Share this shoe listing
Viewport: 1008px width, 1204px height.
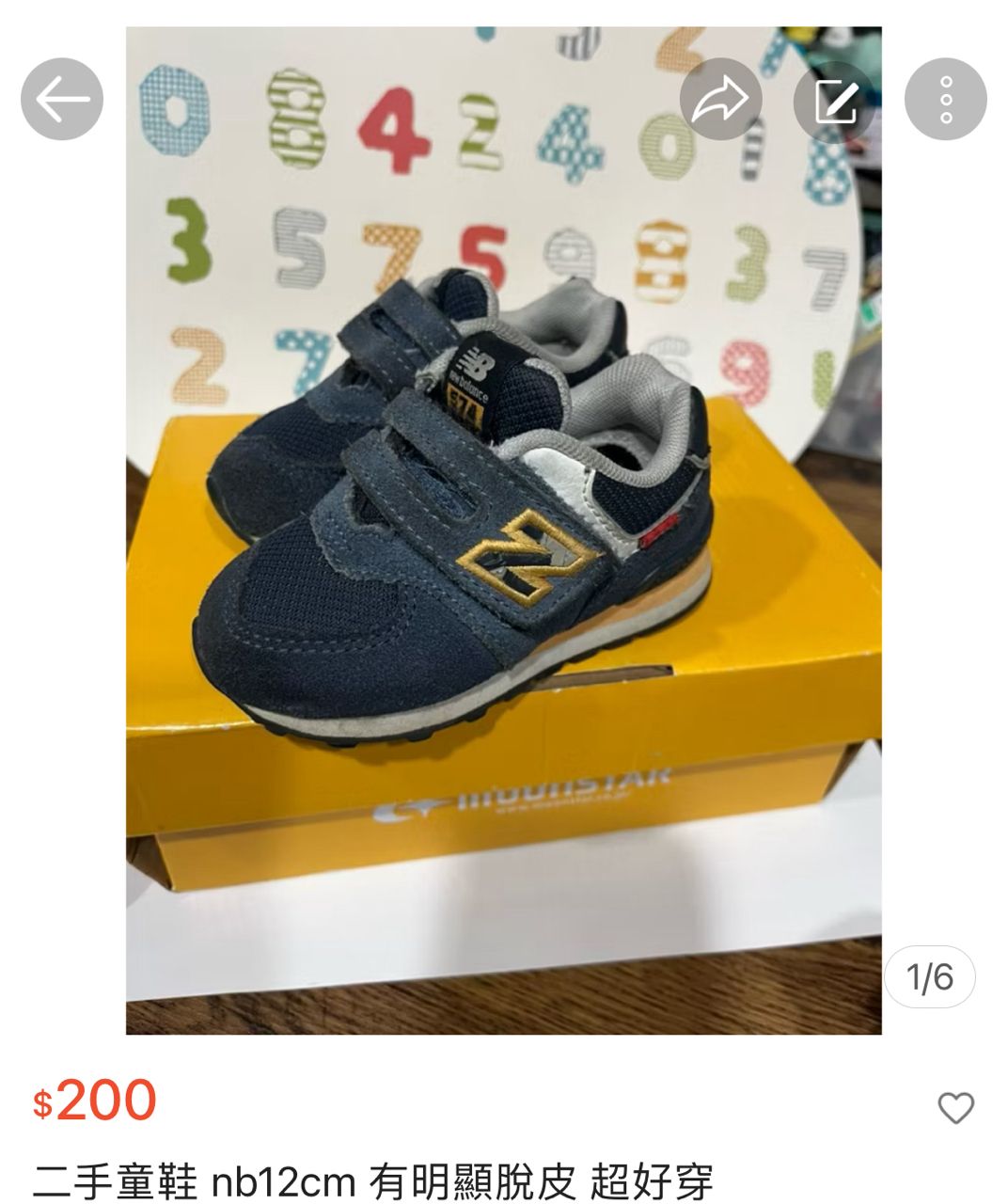[x=720, y=100]
